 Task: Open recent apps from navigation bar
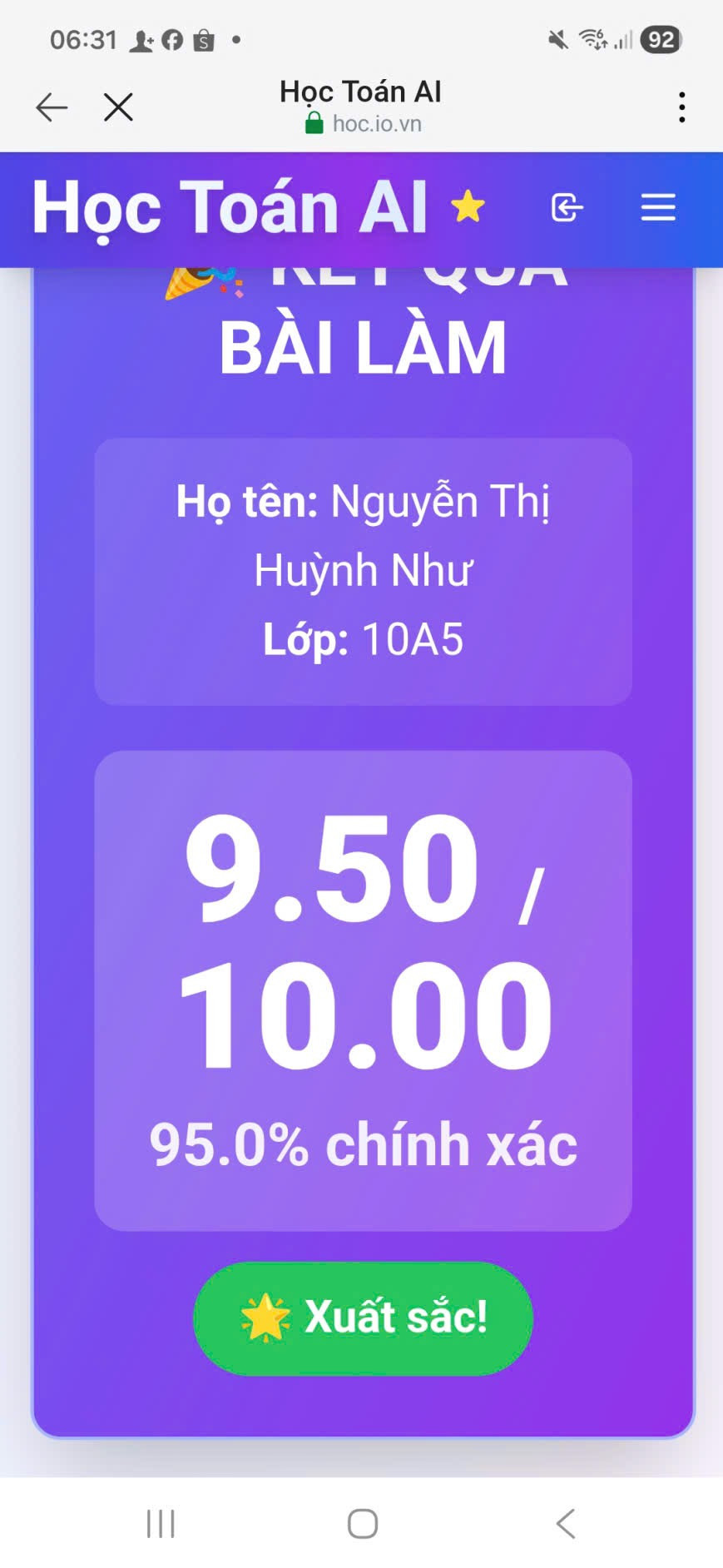(x=161, y=1524)
